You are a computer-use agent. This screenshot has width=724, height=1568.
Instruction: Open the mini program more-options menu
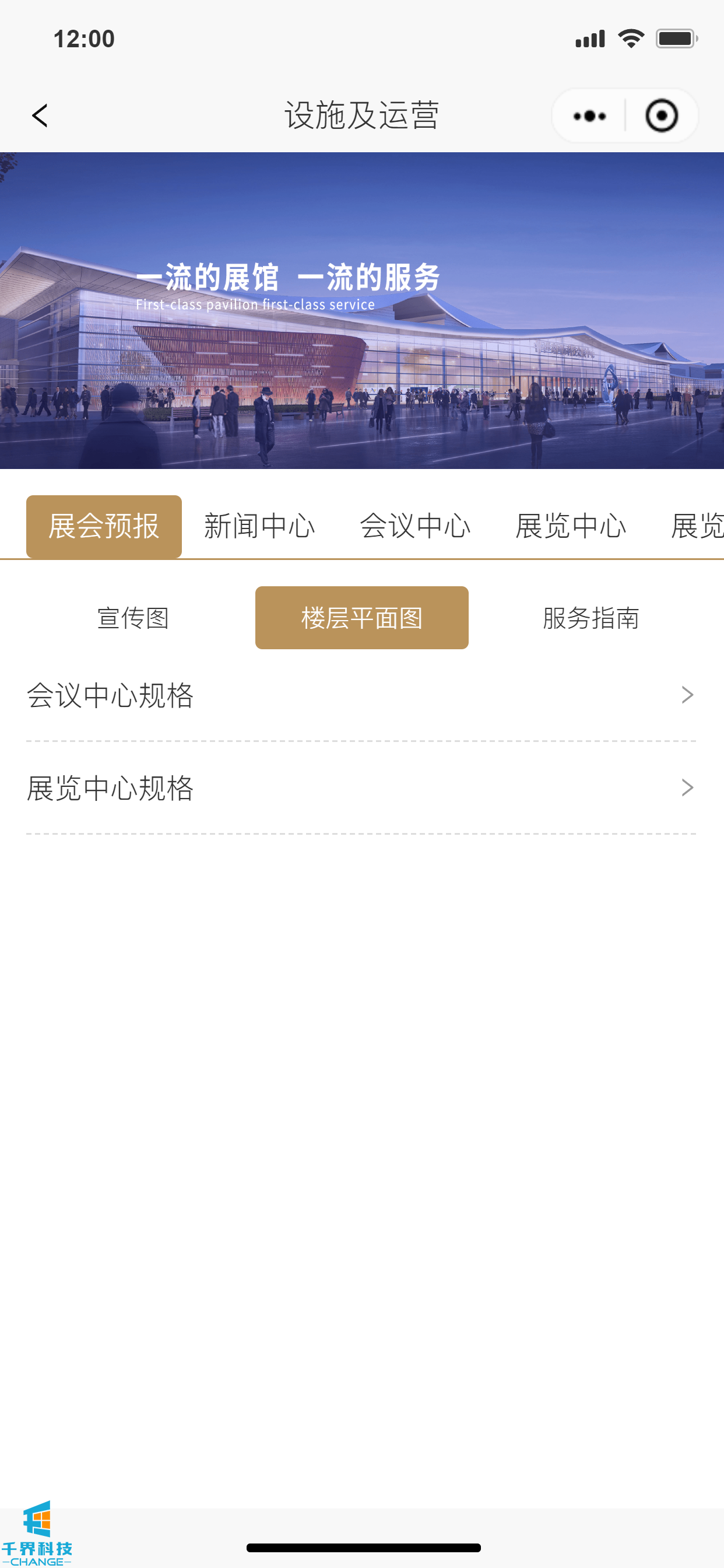tap(589, 116)
